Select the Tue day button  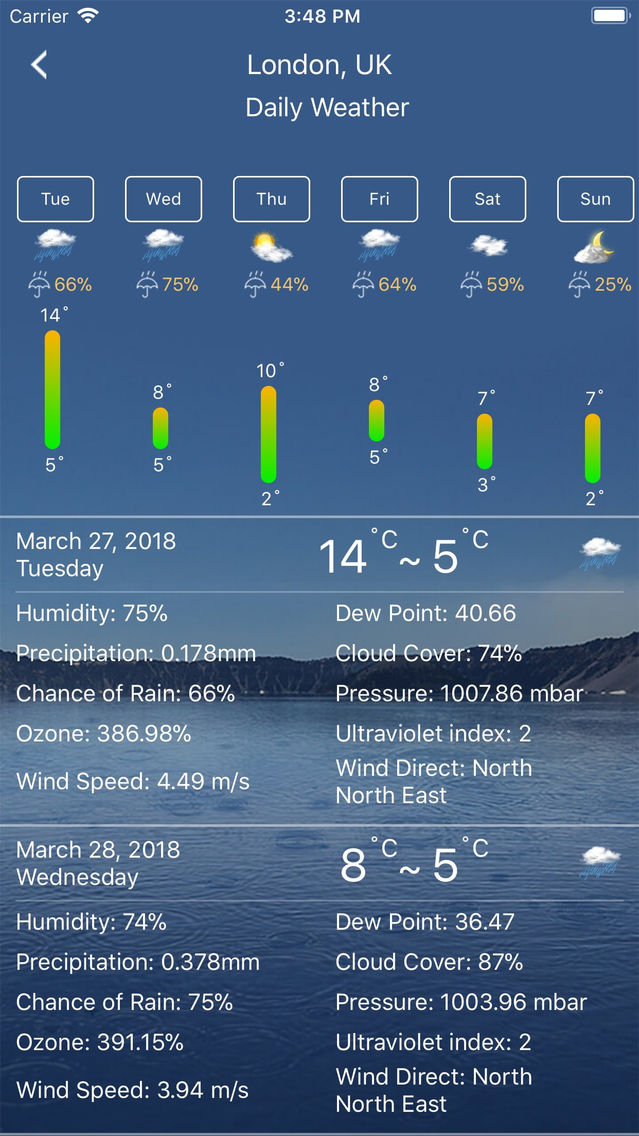[x=55, y=199]
